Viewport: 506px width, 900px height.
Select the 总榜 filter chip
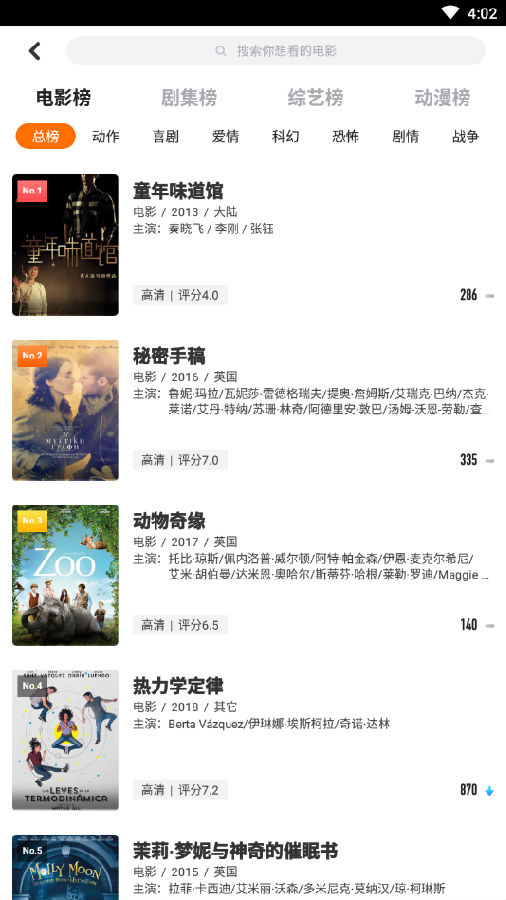click(x=45, y=136)
